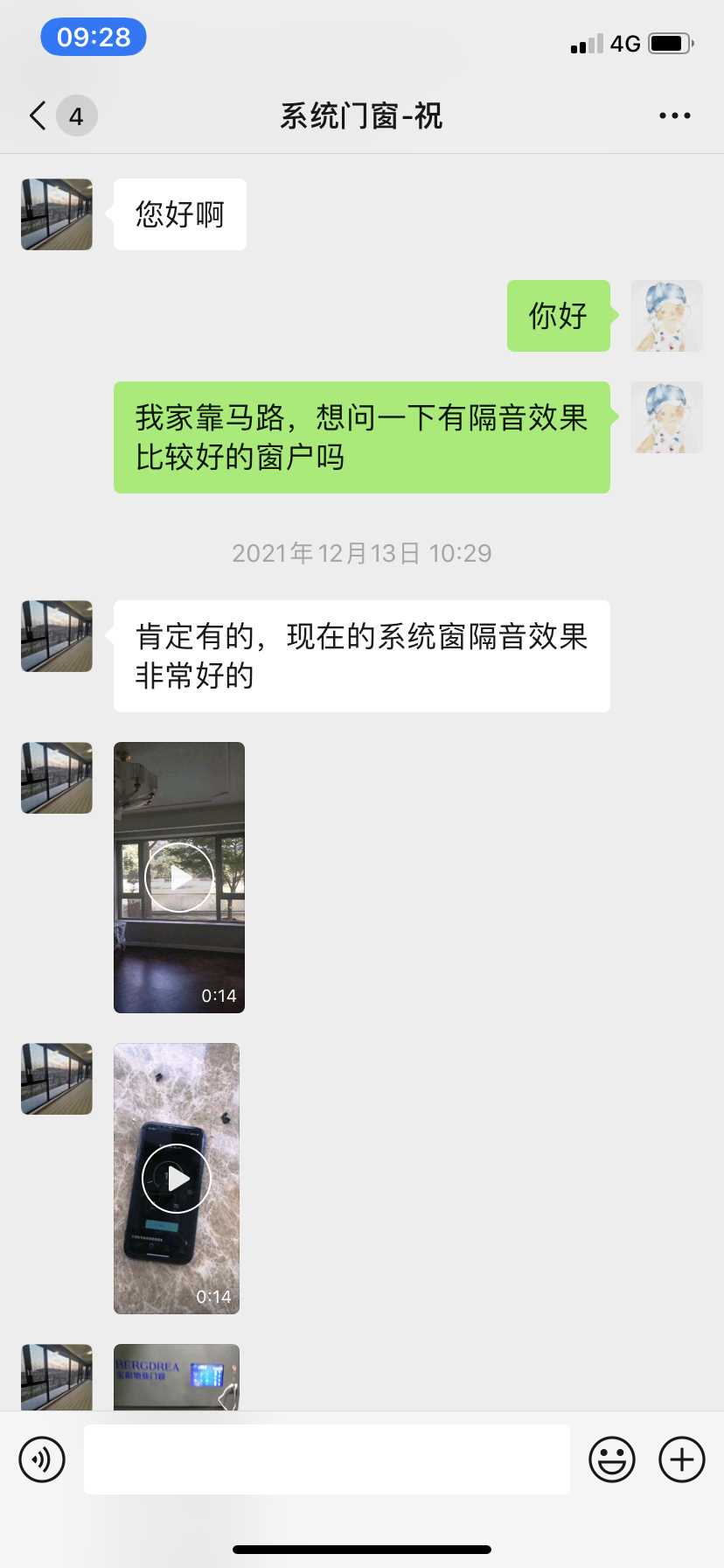Play the window room video

pyautogui.click(x=179, y=878)
